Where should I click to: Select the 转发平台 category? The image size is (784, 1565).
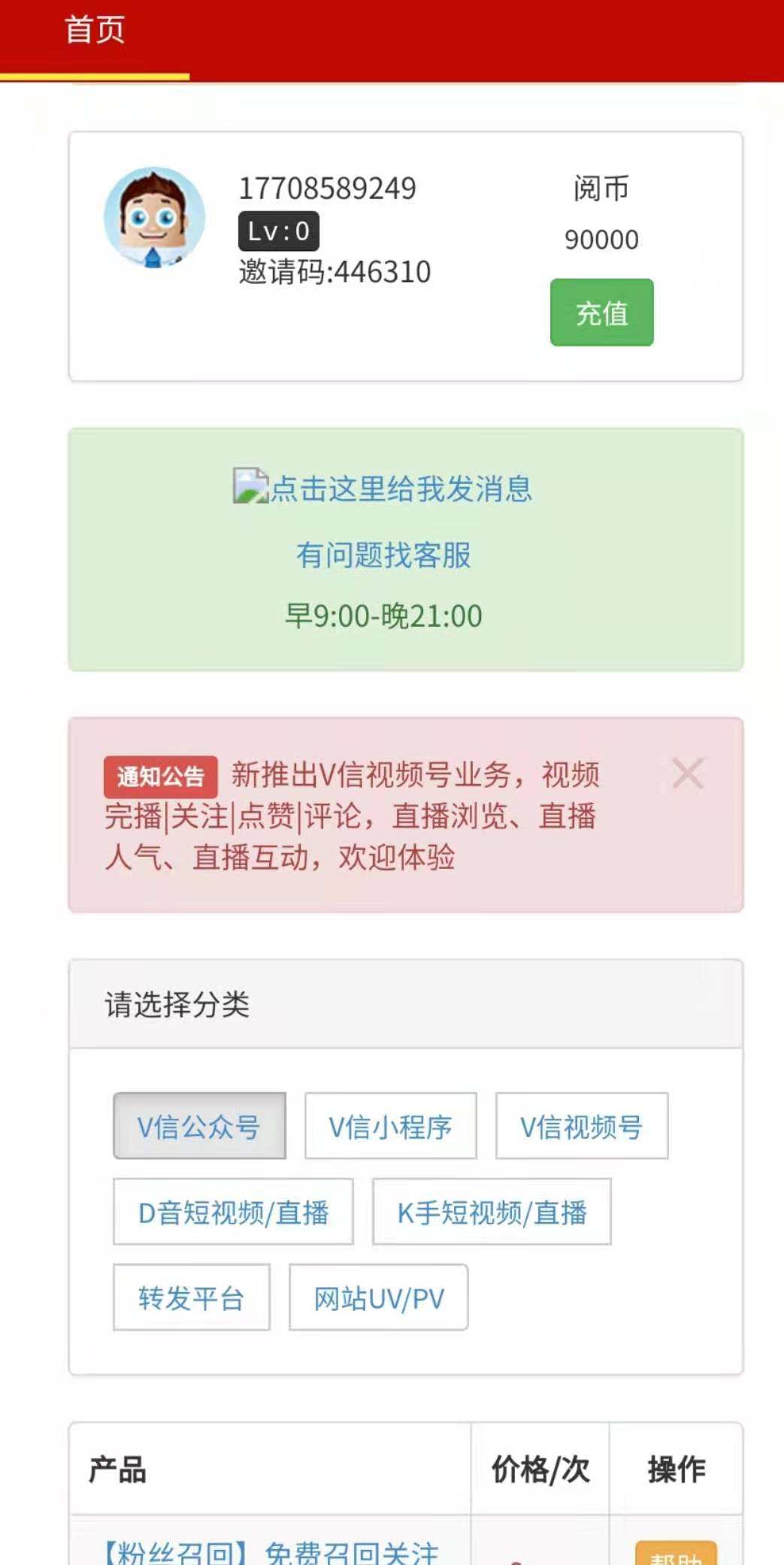[190, 1297]
